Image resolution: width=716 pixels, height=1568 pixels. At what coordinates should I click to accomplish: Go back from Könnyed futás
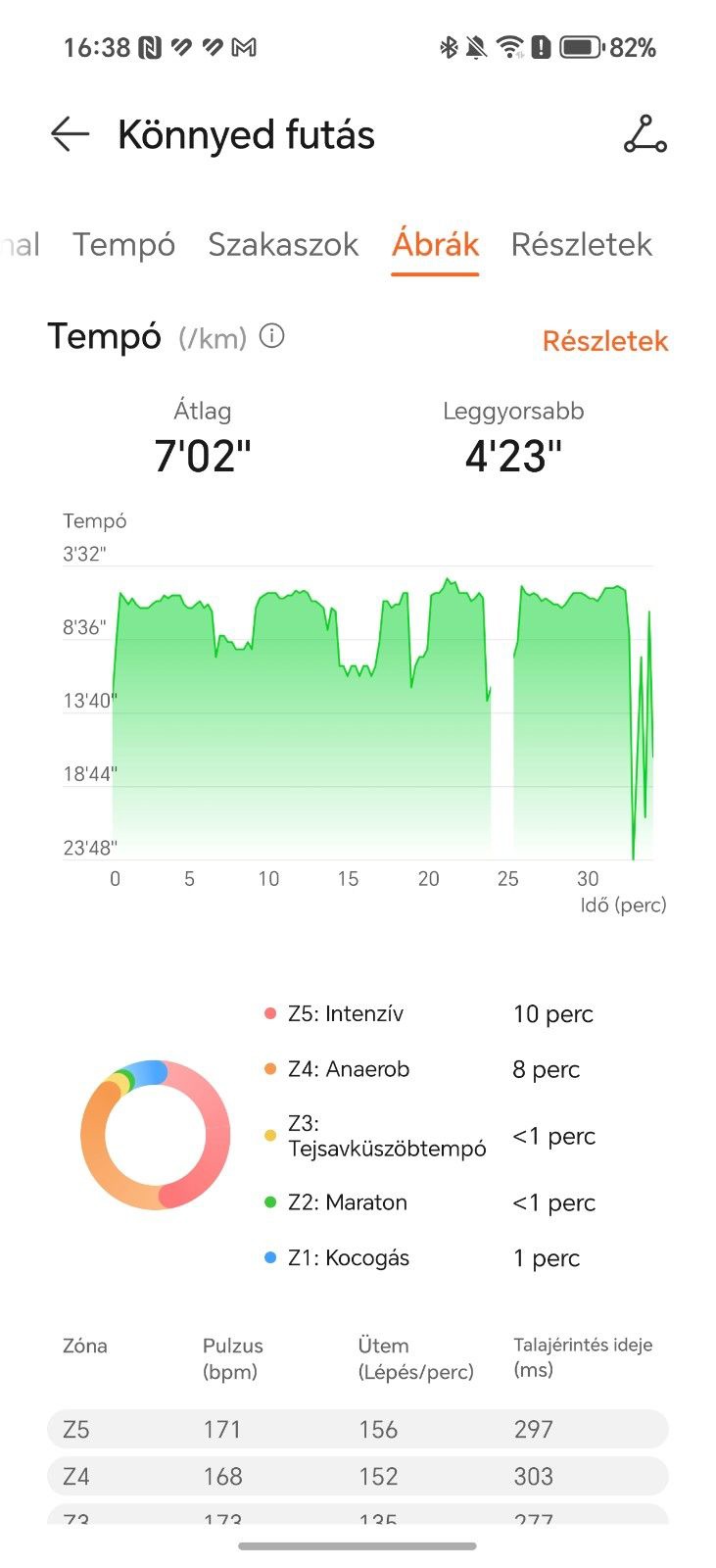70,134
